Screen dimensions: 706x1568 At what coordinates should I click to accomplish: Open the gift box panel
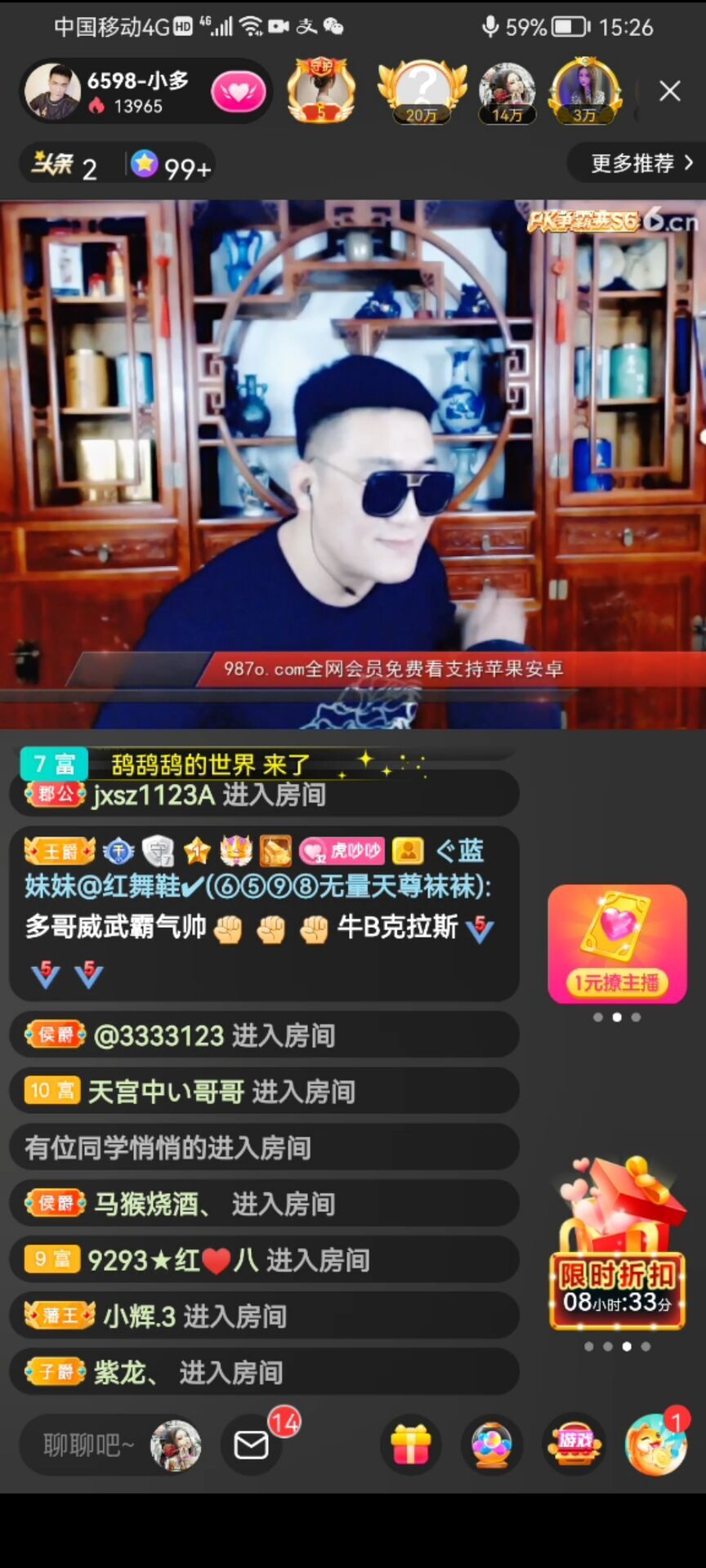click(x=411, y=1444)
